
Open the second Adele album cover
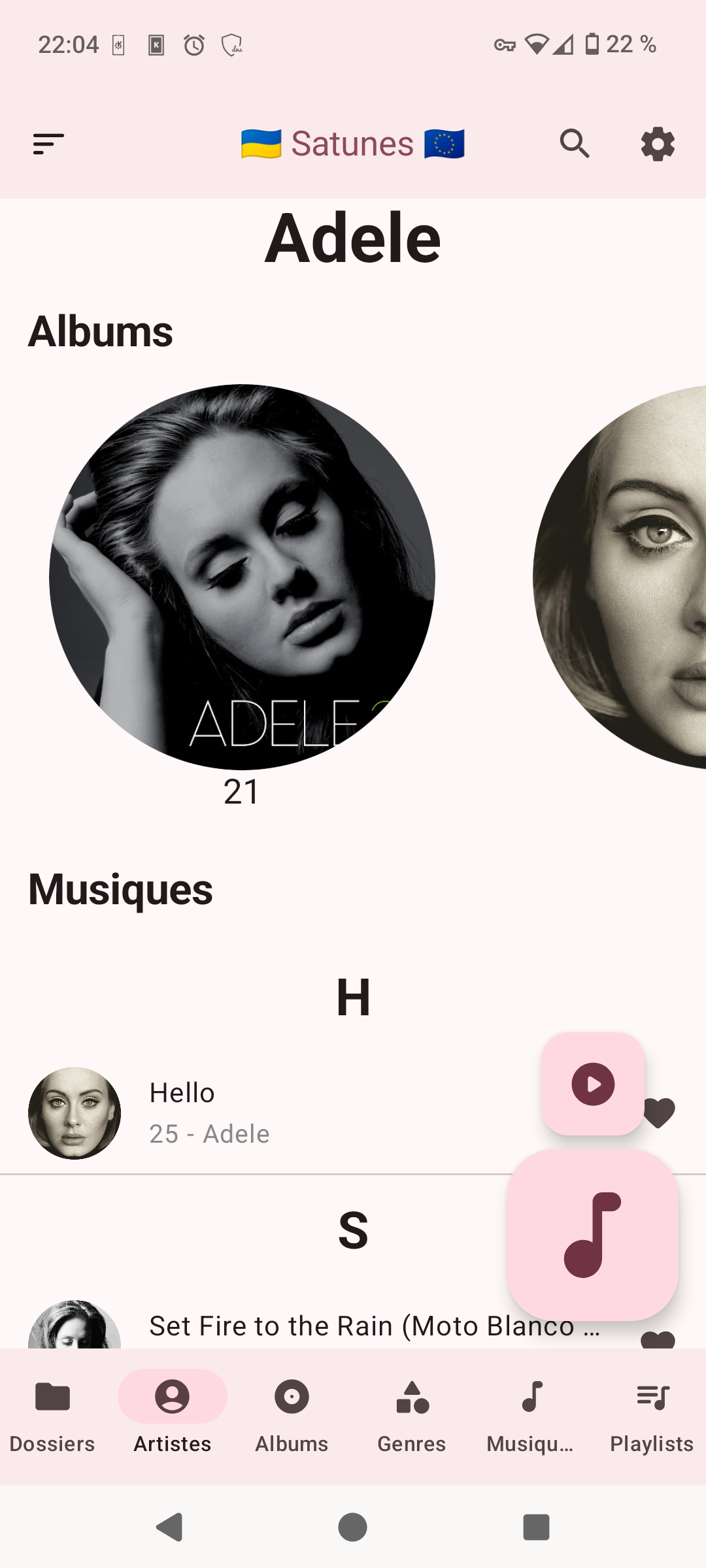pos(620,577)
